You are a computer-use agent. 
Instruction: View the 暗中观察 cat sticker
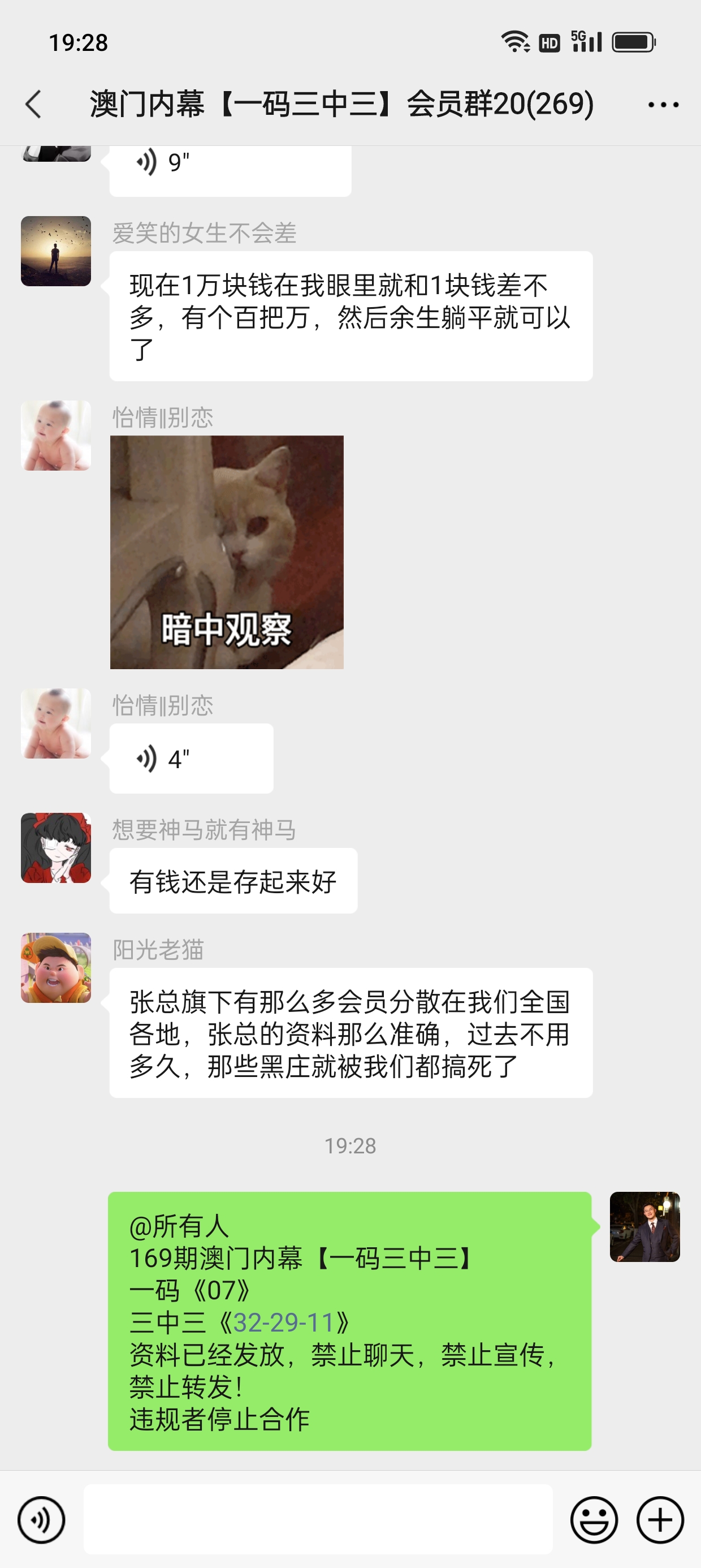[x=226, y=552]
